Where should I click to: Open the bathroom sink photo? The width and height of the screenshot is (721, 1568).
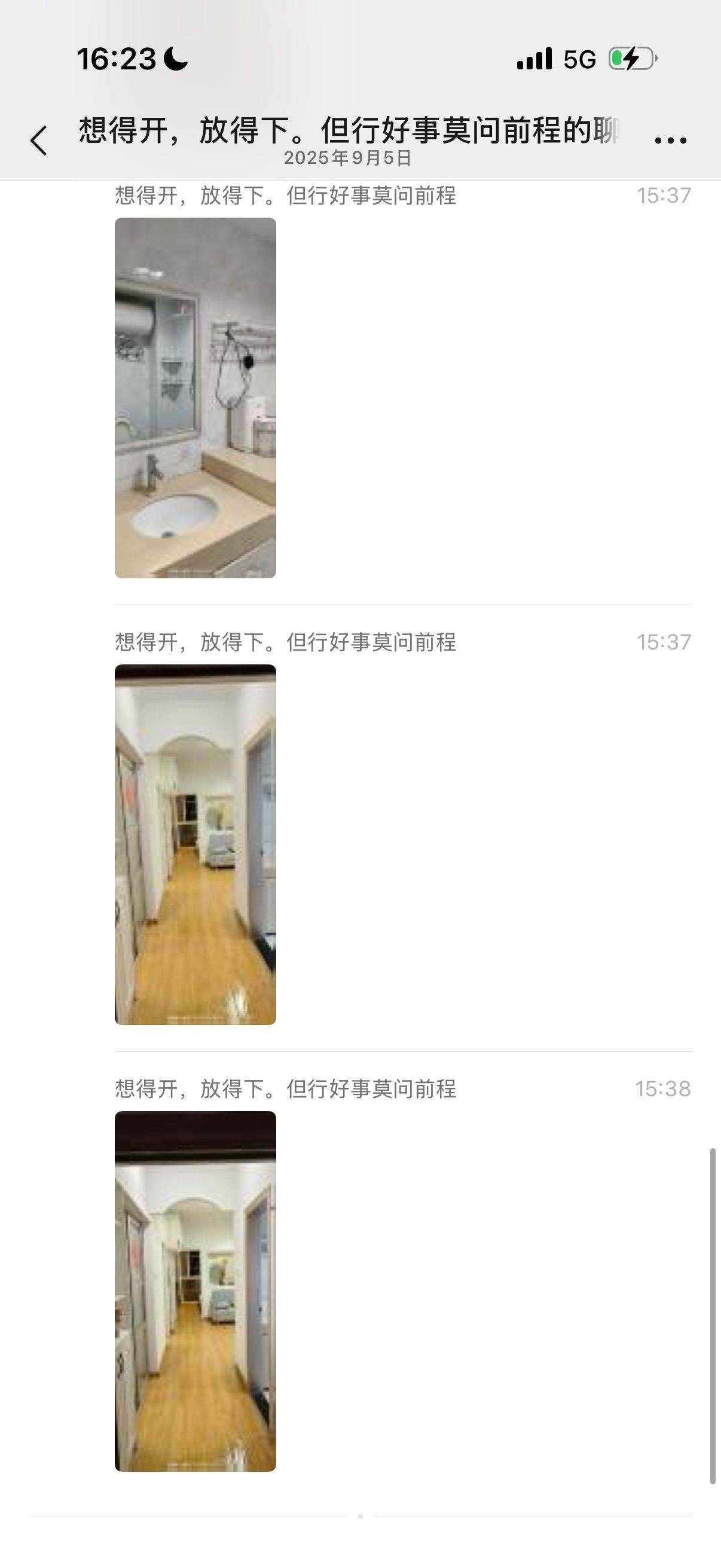click(195, 398)
